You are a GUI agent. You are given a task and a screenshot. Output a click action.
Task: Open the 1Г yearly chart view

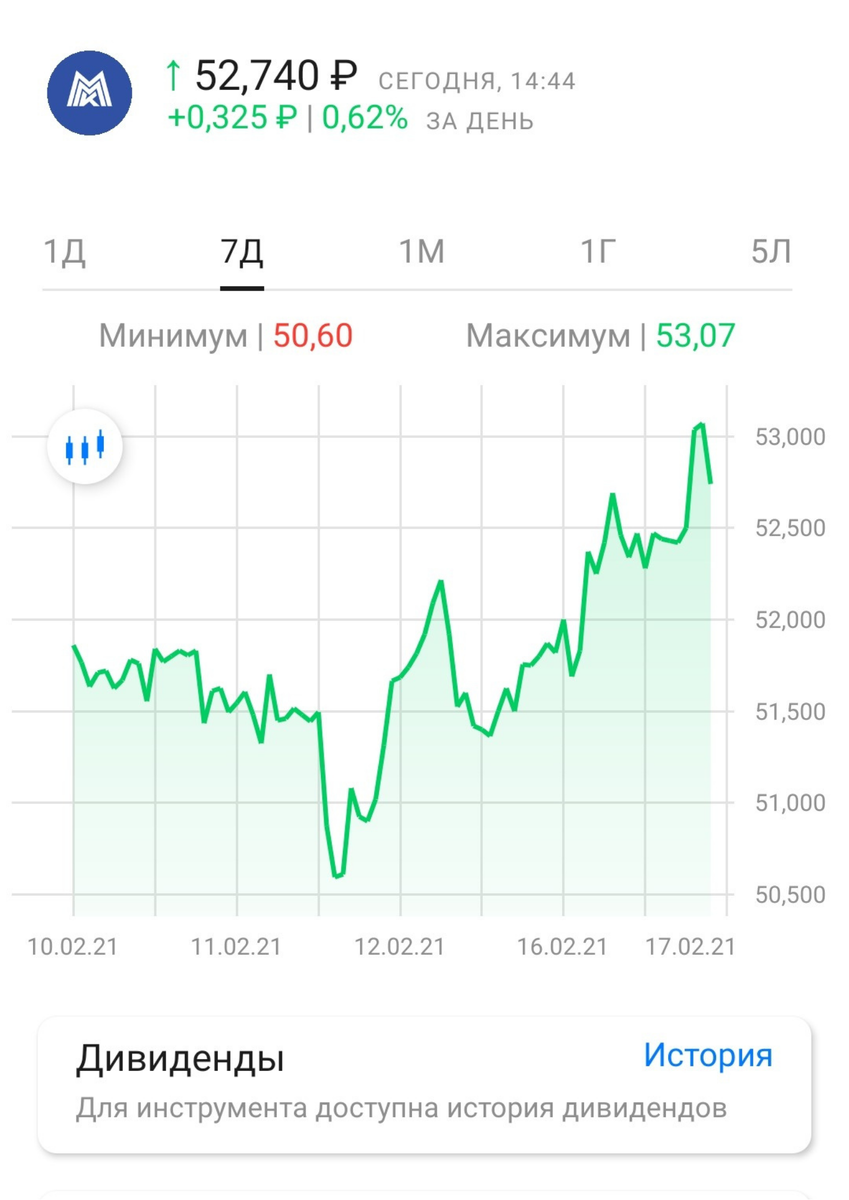[598, 253]
